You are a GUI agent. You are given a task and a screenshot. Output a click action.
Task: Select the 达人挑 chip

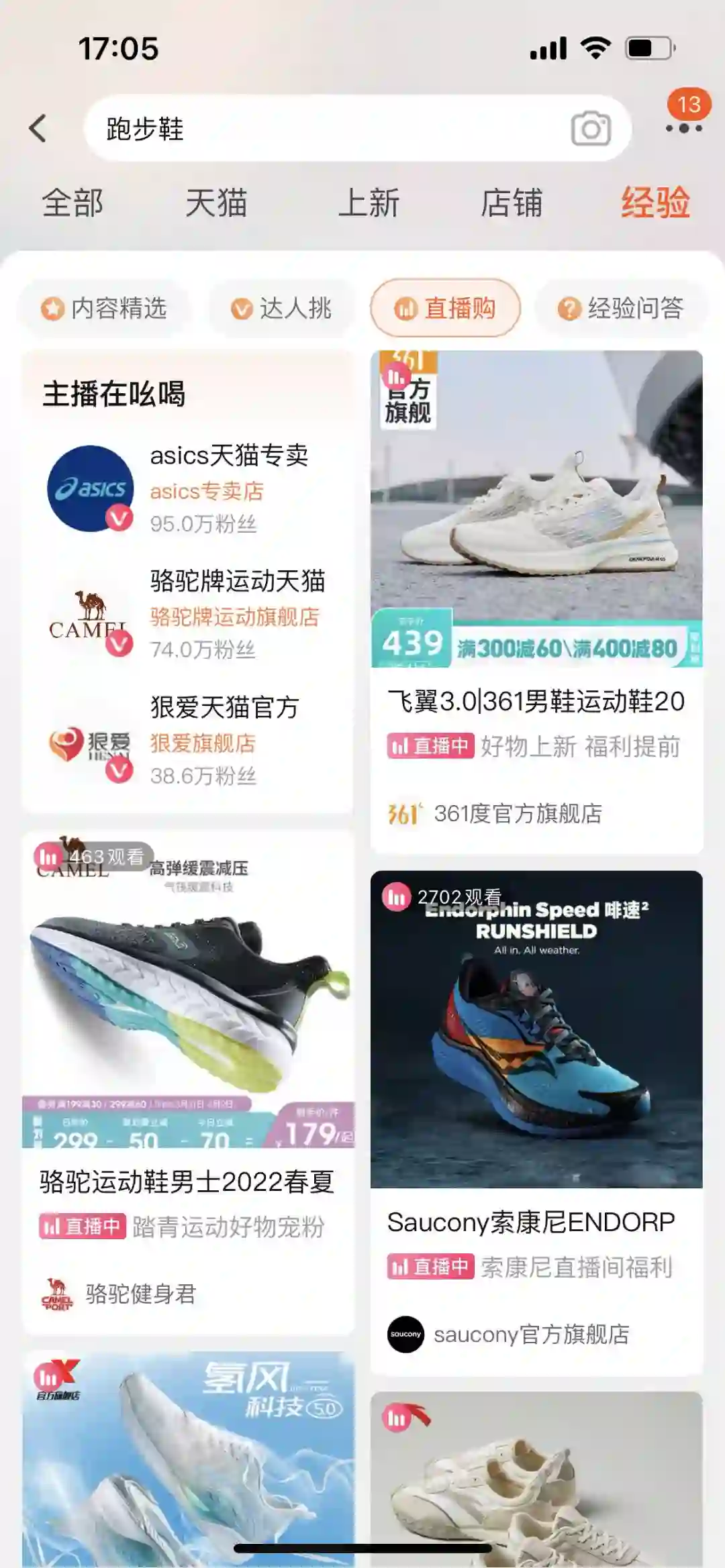tap(281, 309)
